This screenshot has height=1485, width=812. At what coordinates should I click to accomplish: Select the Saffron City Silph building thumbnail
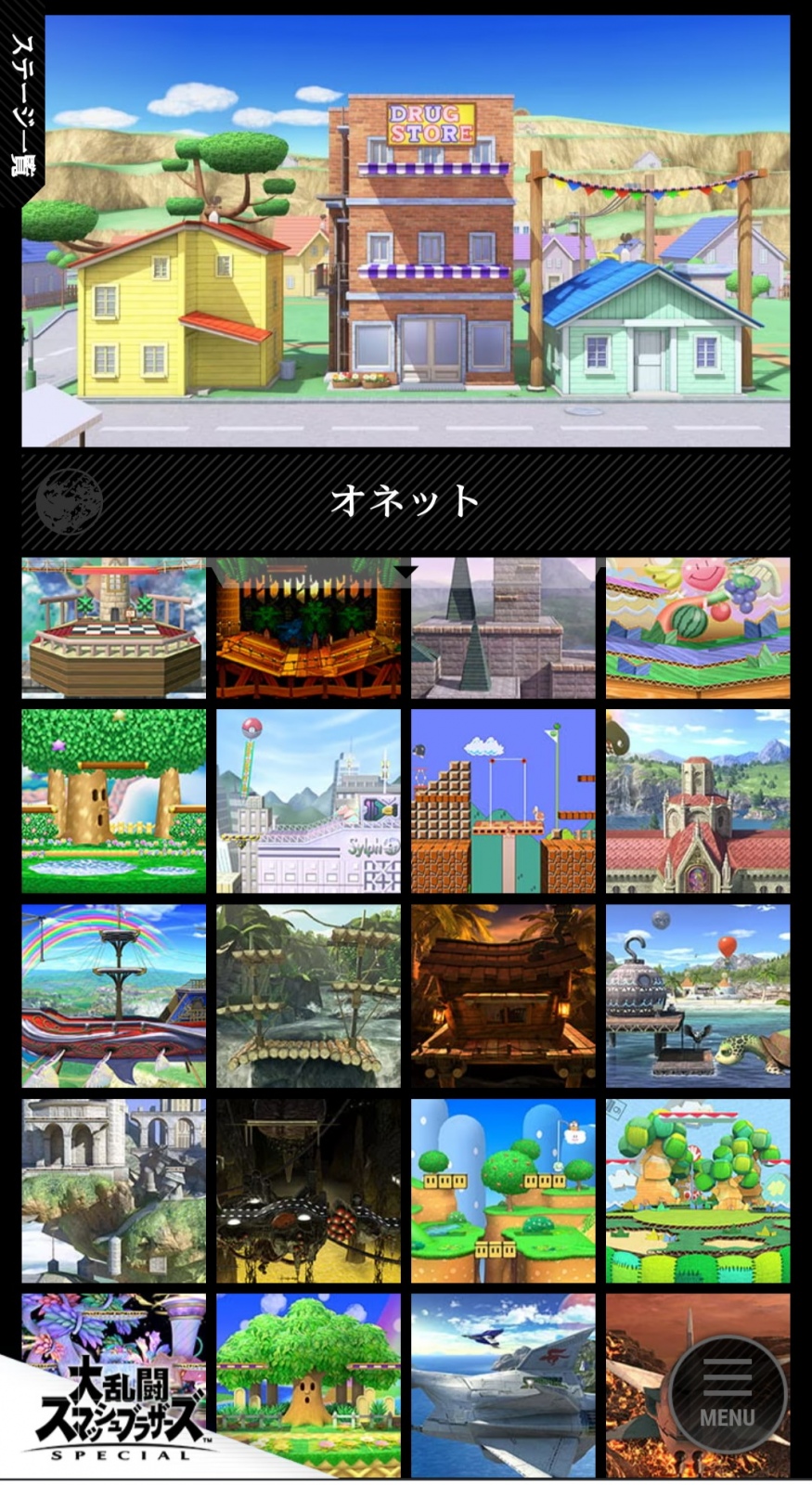[x=309, y=802]
